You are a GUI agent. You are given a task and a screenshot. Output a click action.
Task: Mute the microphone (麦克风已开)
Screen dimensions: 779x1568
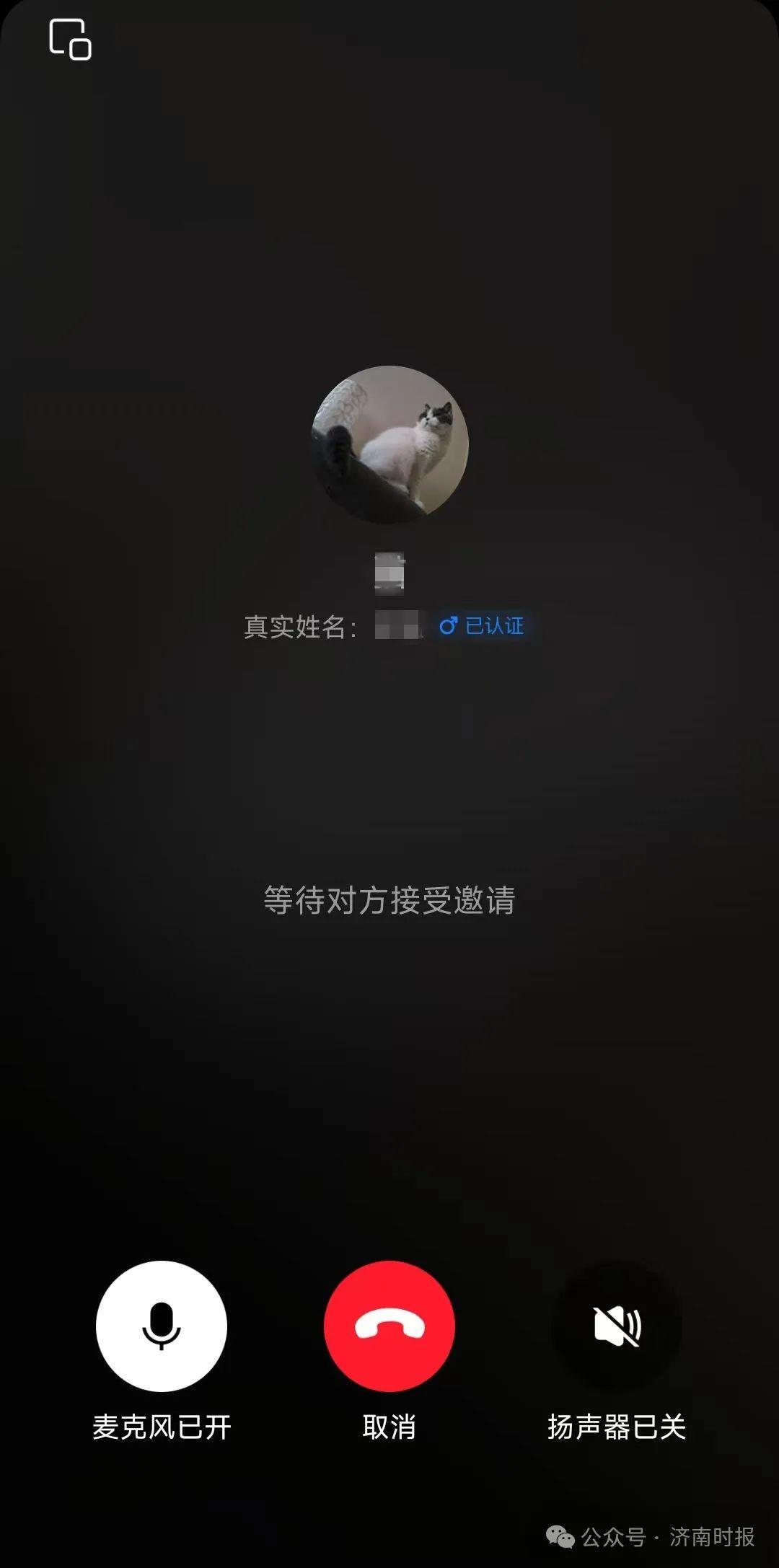(162, 1326)
